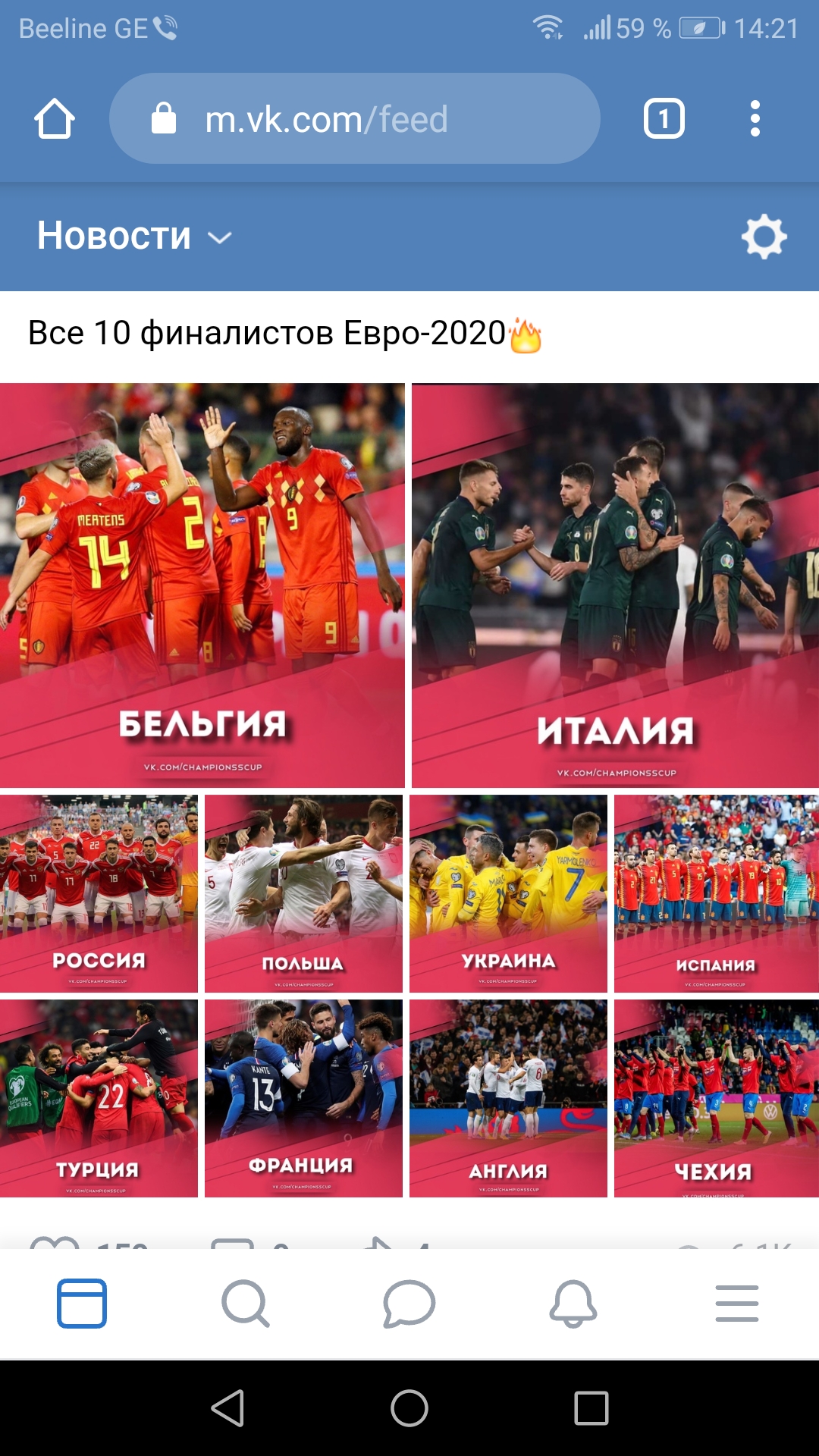Image resolution: width=819 pixels, height=1456 pixels.
Task: Open the notifications bell tab
Action: click(573, 1304)
